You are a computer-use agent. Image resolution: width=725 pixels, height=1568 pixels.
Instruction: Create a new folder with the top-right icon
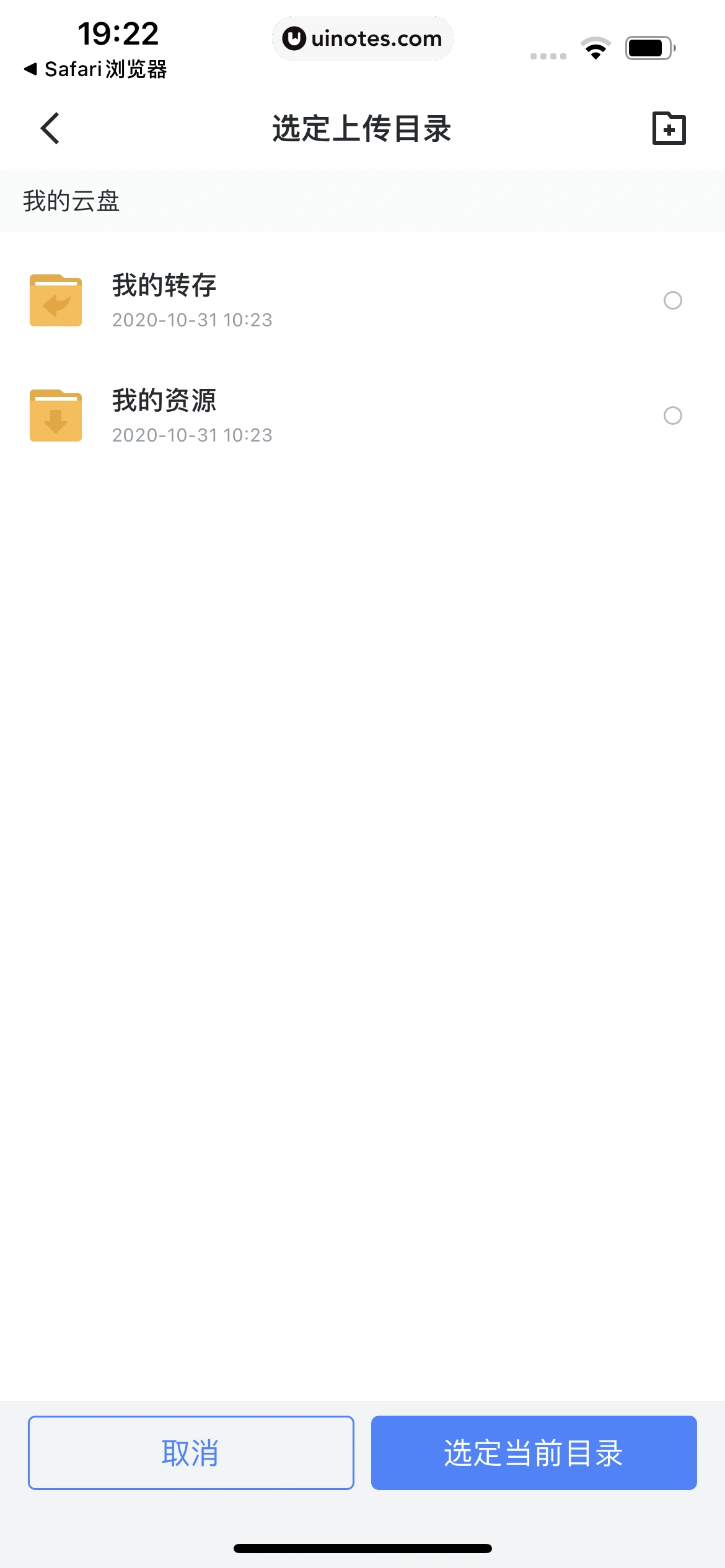669,128
